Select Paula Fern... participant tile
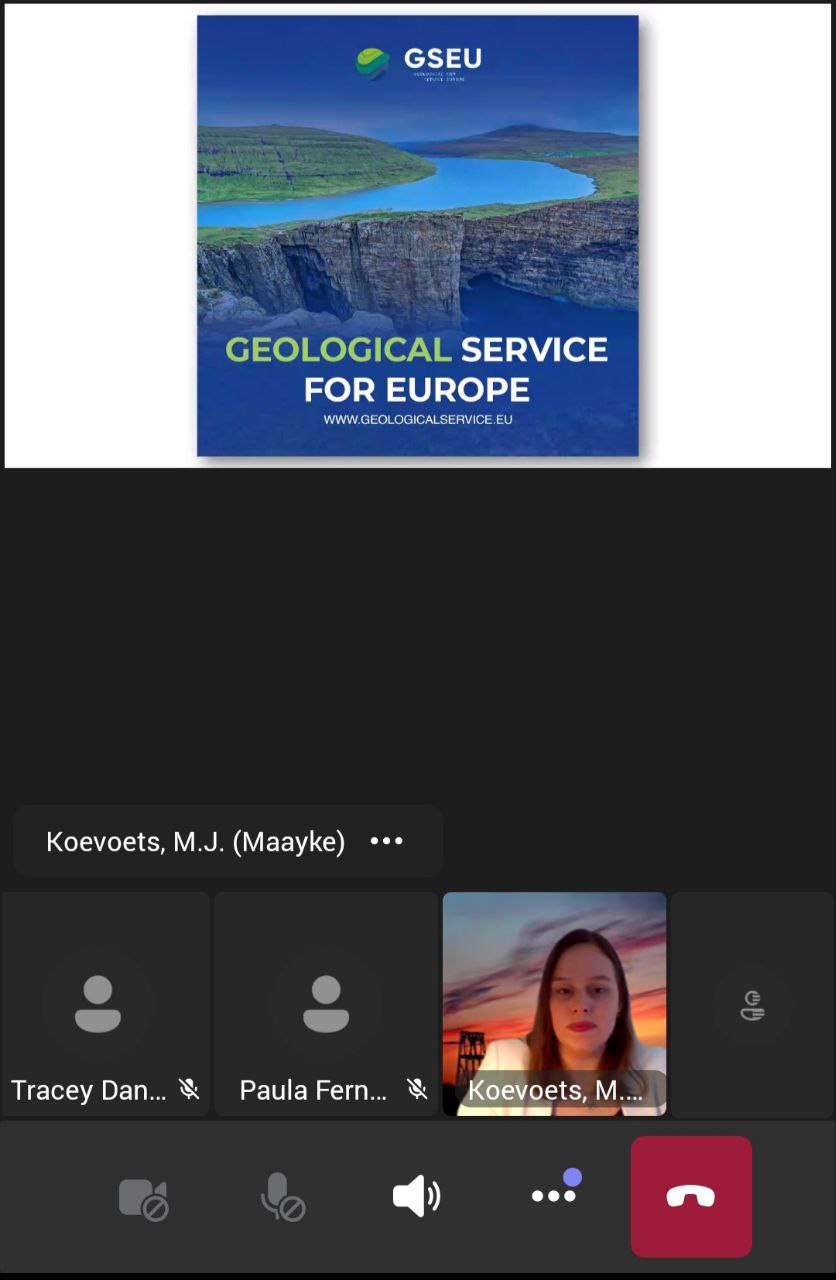Screen dimensions: 836x1280 [x=326, y=1004]
